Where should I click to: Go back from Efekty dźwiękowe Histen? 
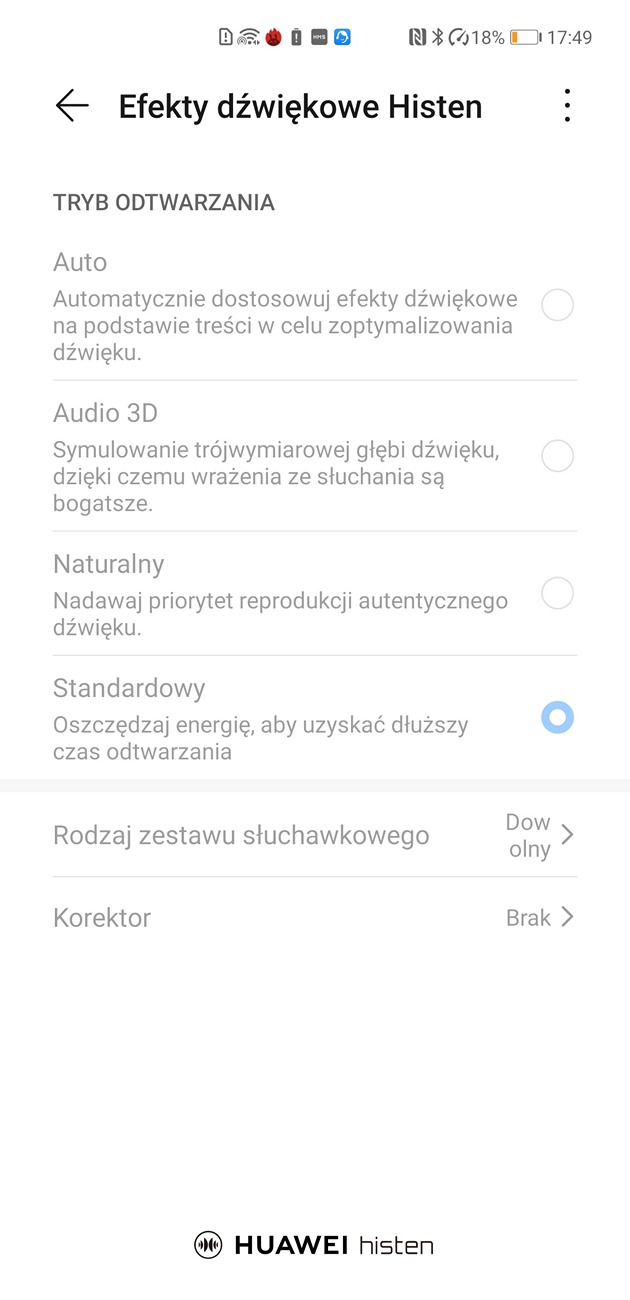[x=72, y=106]
